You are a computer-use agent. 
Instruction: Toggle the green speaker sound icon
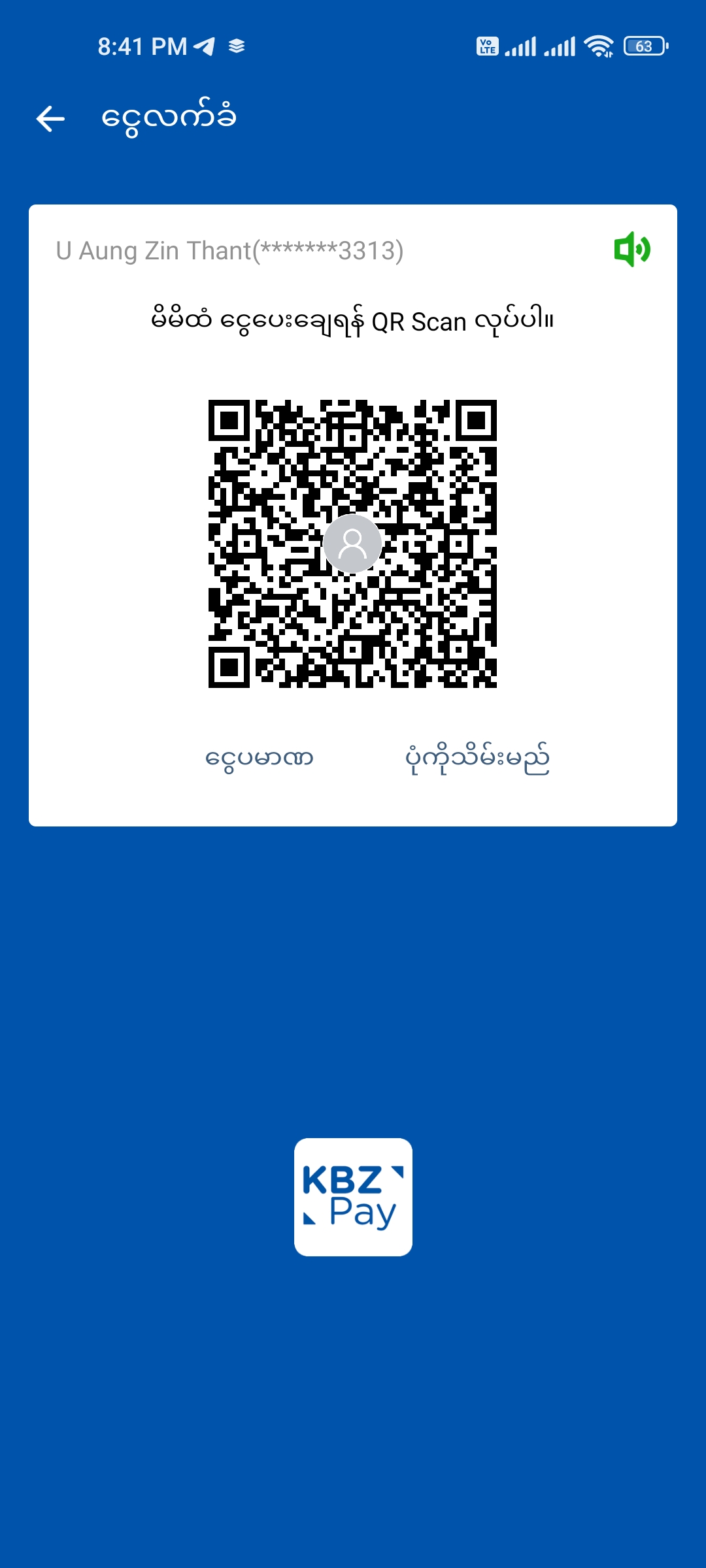click(x=631, y=249)
